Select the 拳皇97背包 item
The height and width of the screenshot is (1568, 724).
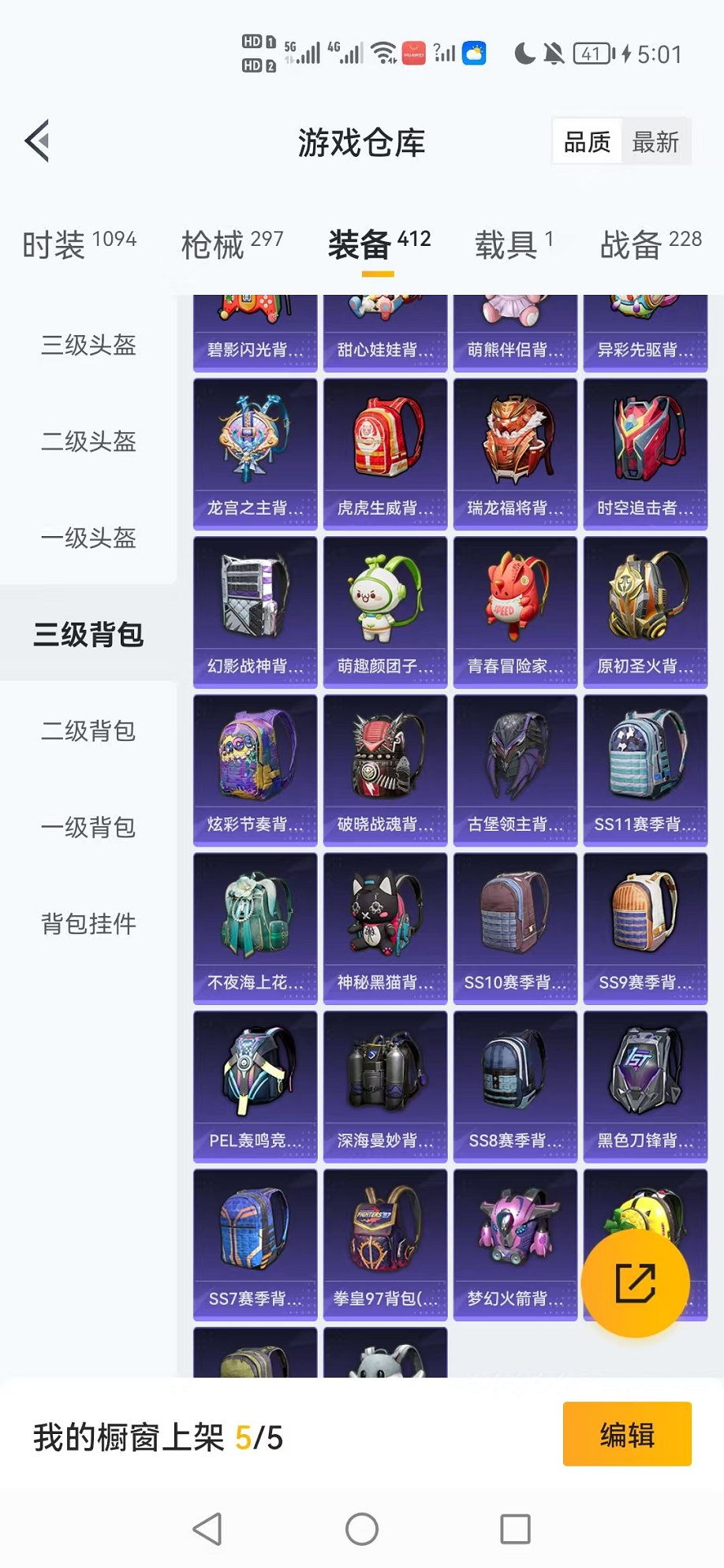click(385, 1244)
